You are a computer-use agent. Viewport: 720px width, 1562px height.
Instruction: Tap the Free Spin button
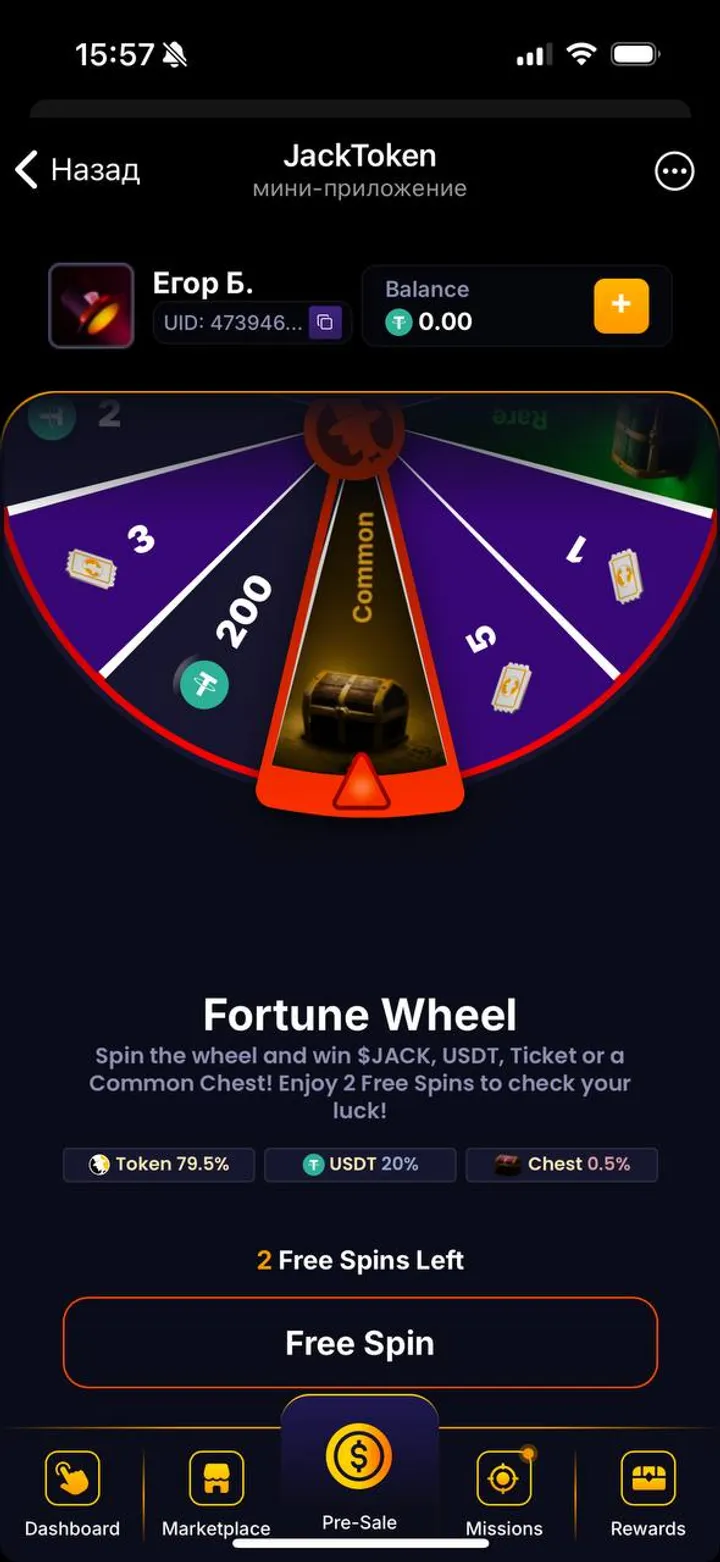click(x=360, y=1342)
